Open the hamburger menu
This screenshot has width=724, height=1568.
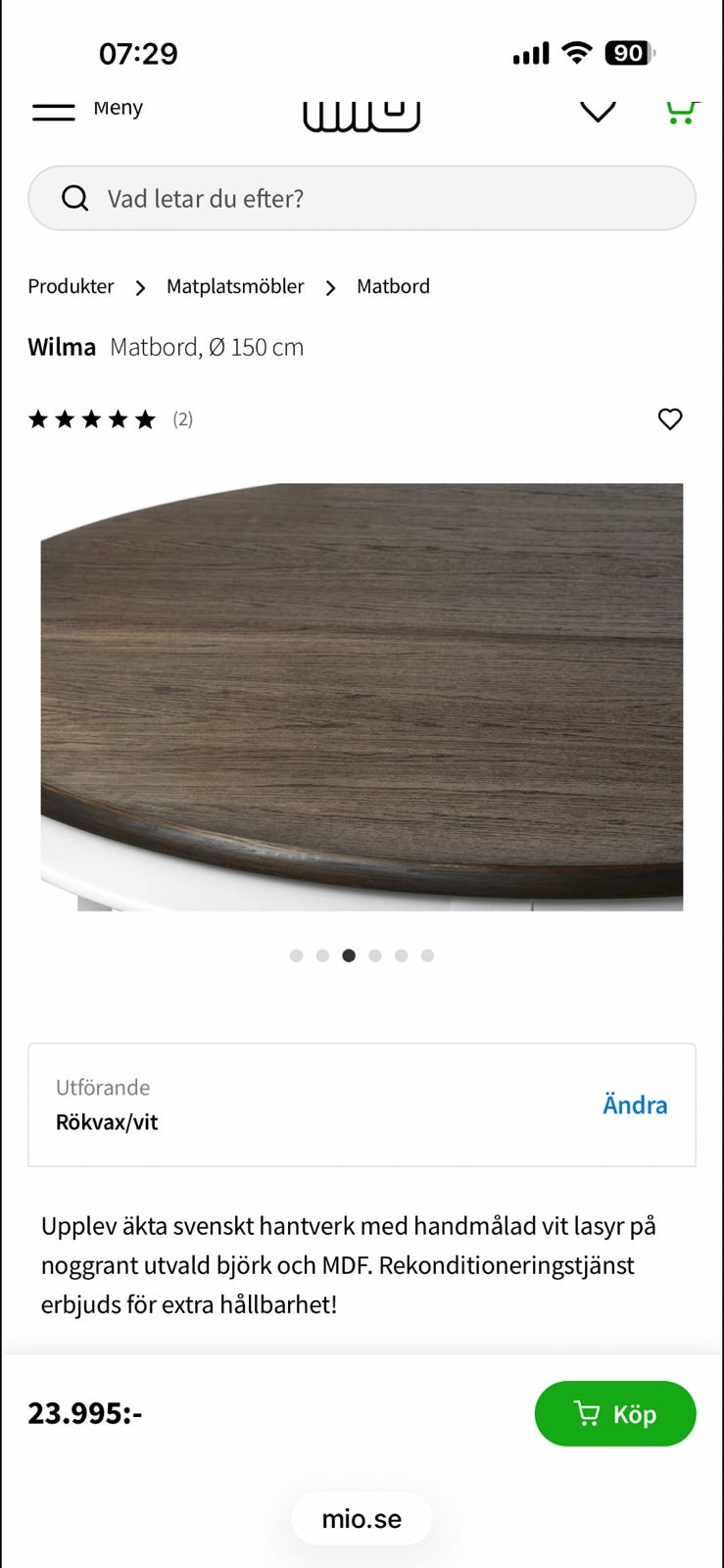click(x=53, y=111)
